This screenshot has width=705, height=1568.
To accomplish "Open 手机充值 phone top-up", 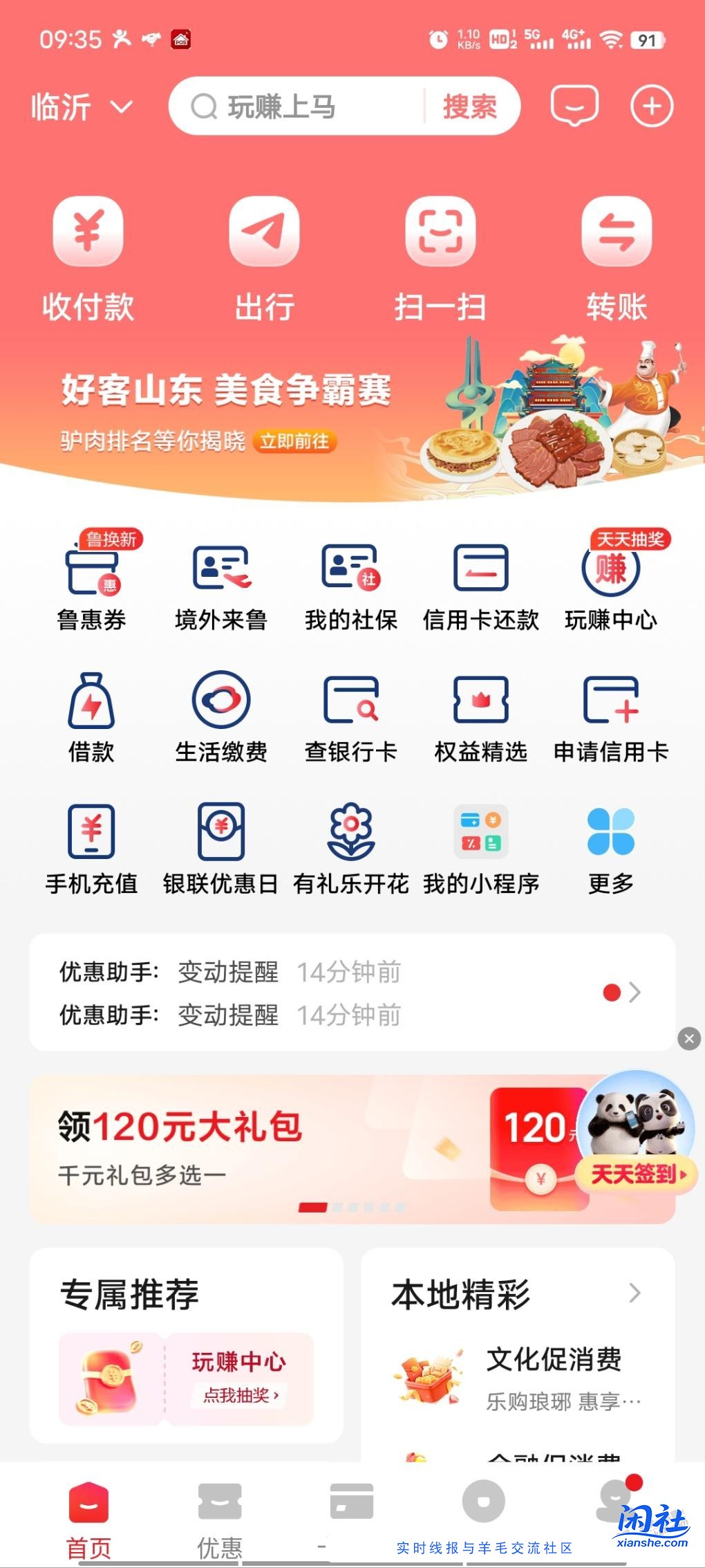I will [x=91, y=847].
